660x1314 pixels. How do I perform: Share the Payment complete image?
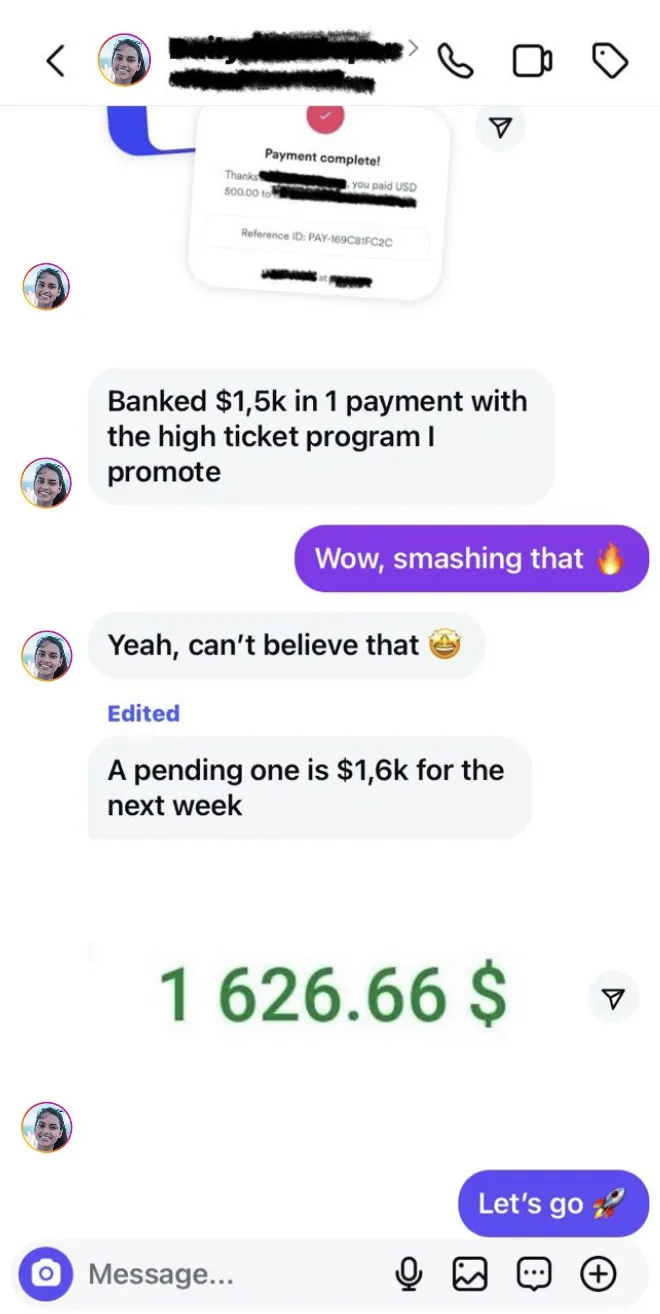pos(501,127)
